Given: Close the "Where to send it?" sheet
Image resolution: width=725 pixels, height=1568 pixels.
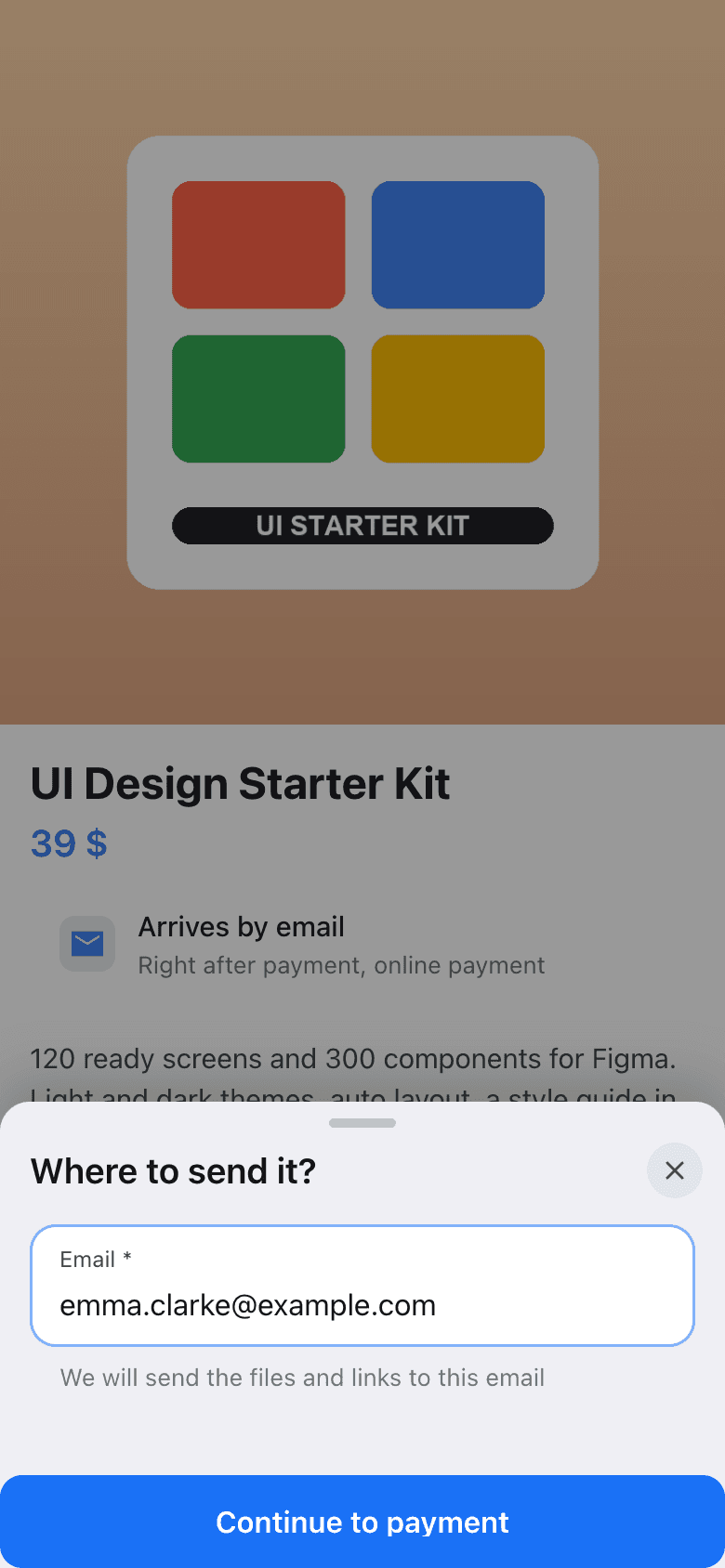Looking at the screenshot, I should pos(675,1170).
